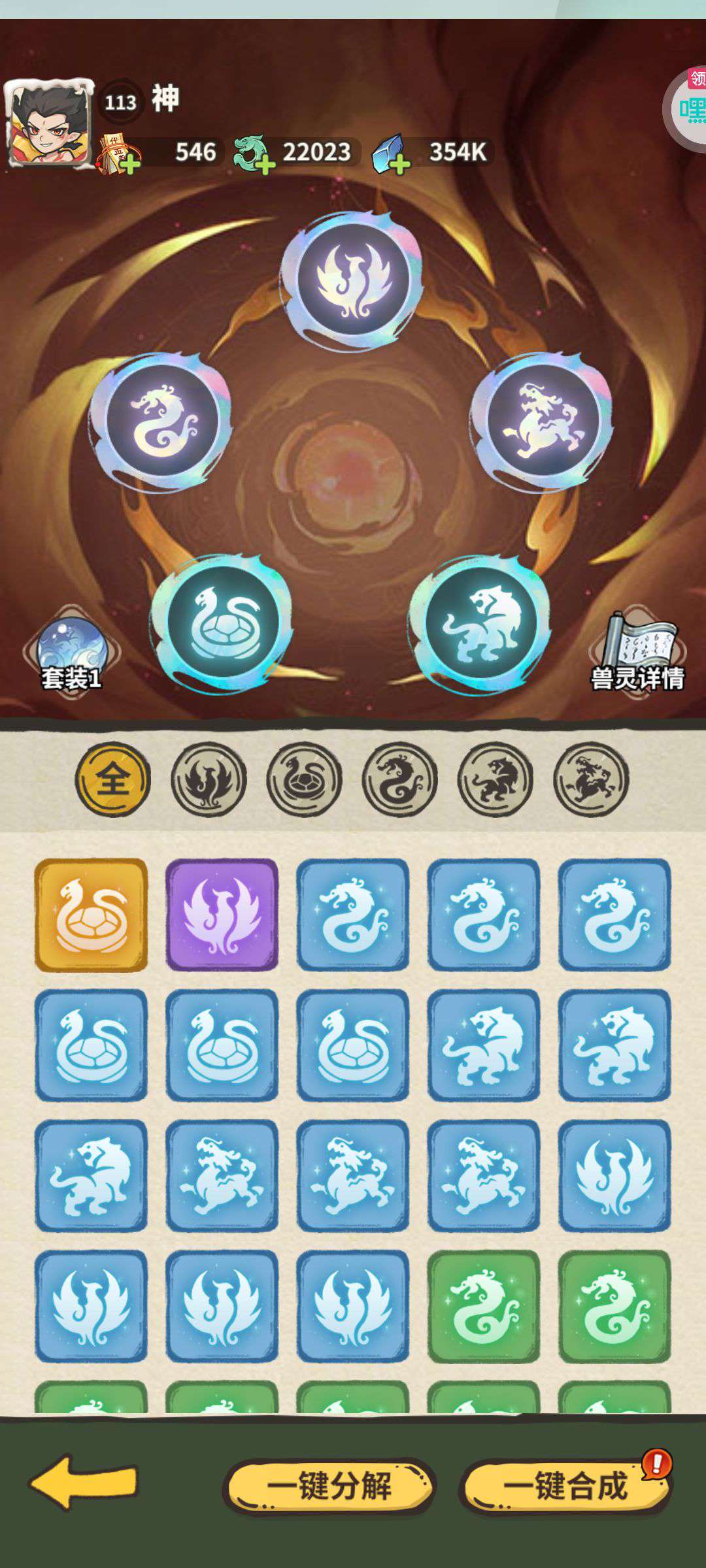Filter by turtle-snake spirit type
Image resolution: width=706 pixels, height=1568 pixels.
click(304, 779)
